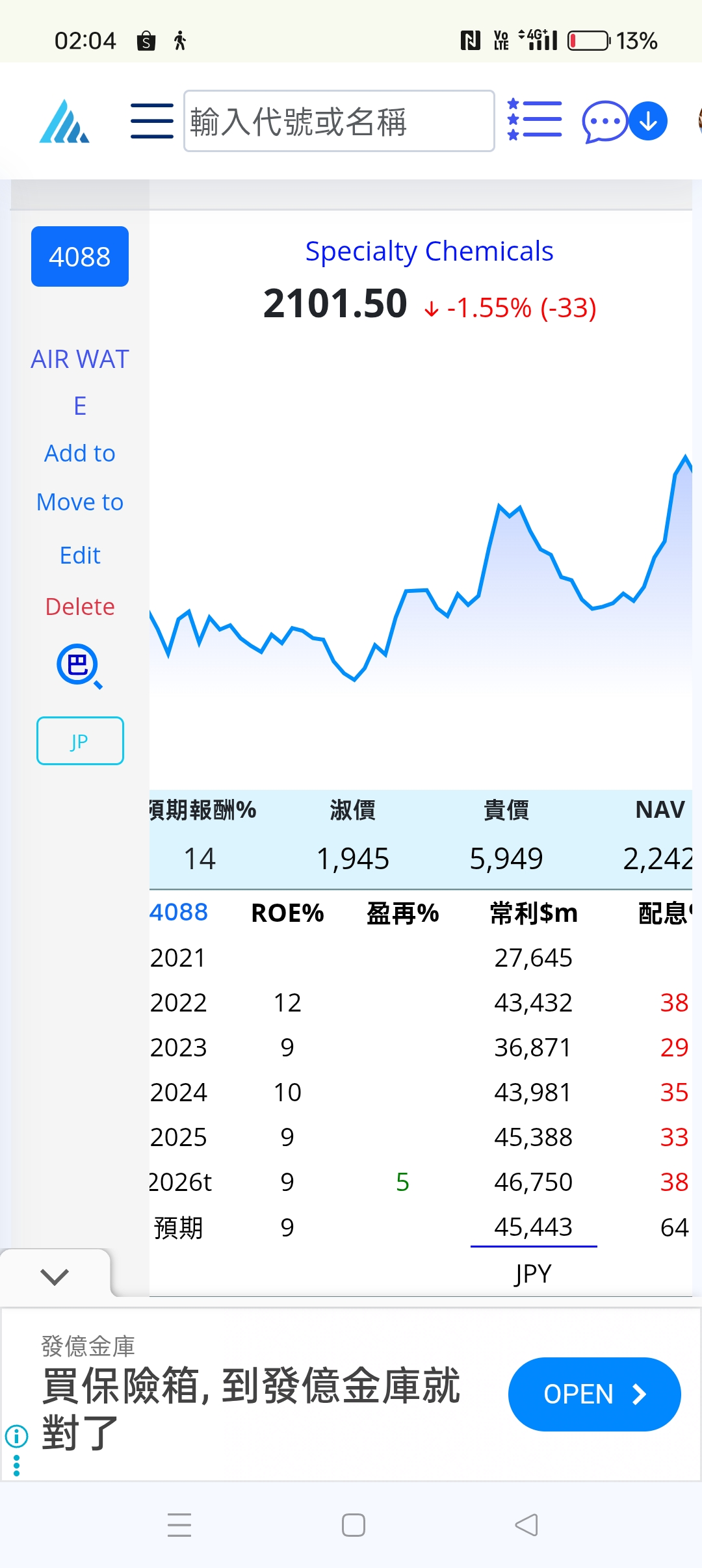The width and height of the screenshot is (702, 1568).
Task: Collapse the panel with the down chevron
Action: pyautogui.click(x=55, y=1277)
